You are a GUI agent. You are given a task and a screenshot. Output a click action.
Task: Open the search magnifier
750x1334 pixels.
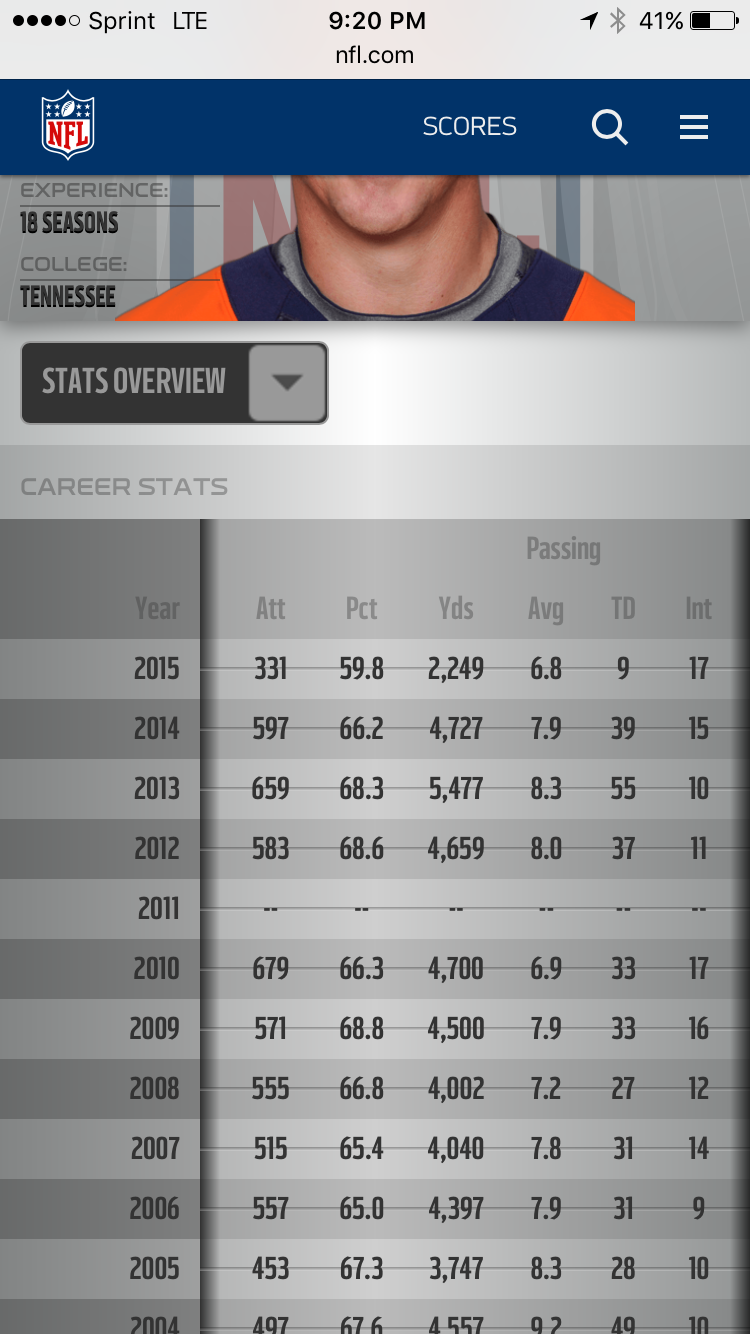(609, 127)
